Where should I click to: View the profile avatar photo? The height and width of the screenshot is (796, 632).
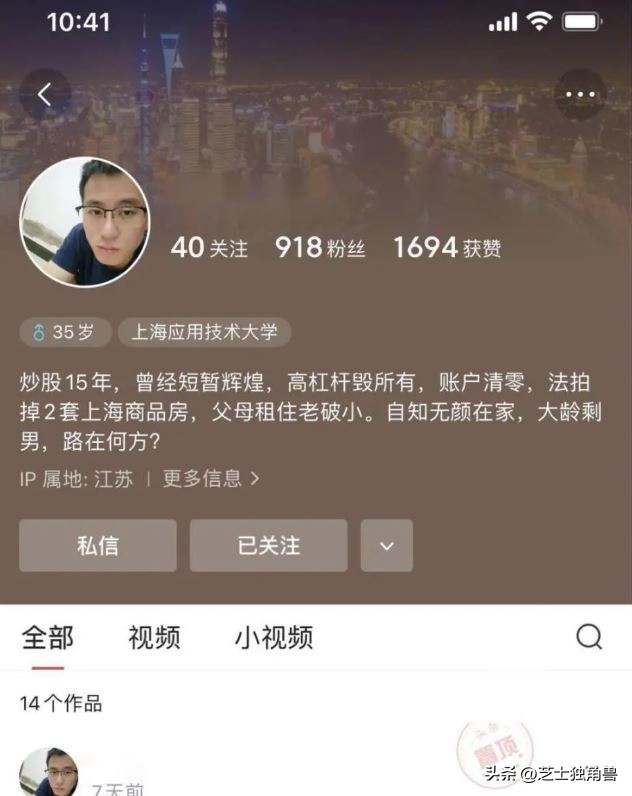pos(85,222)
